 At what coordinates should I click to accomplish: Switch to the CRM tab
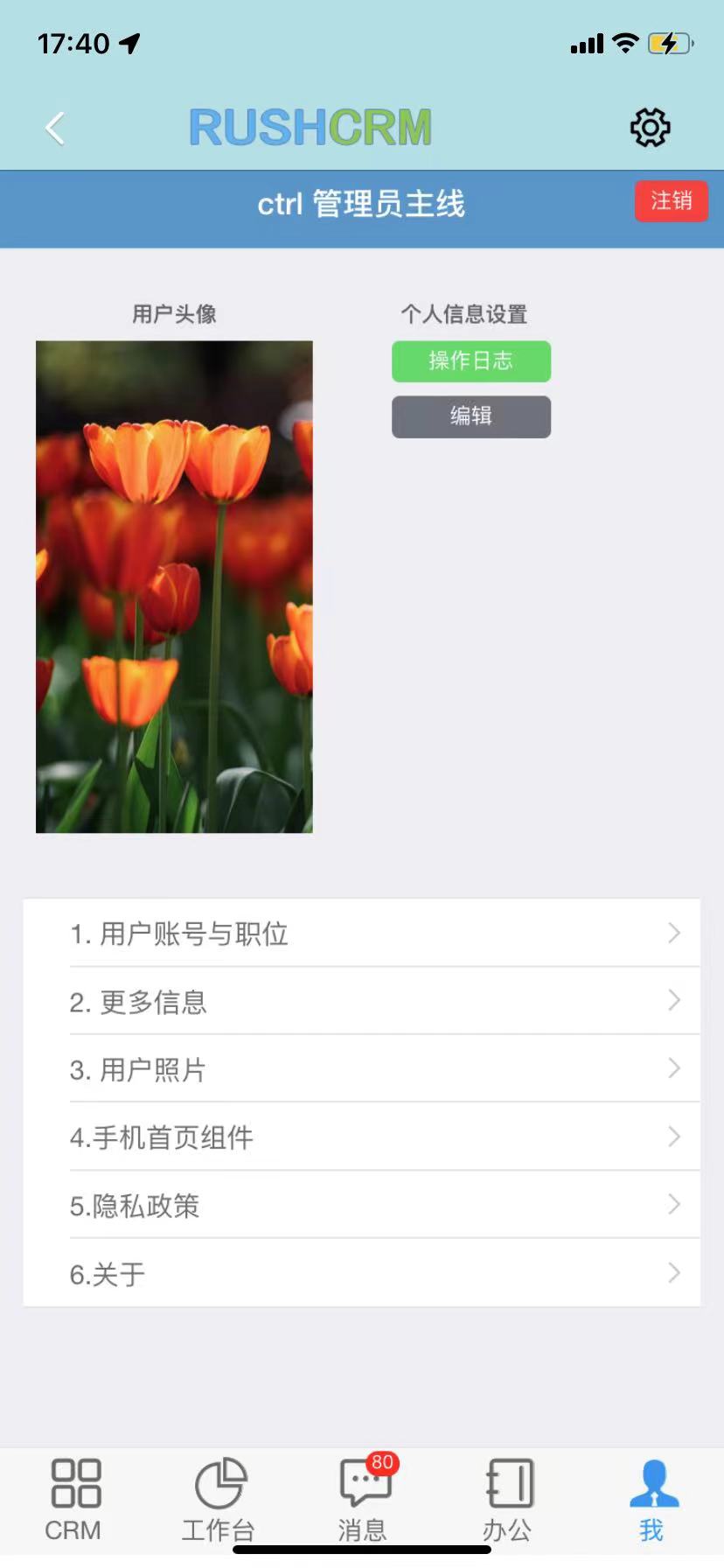click(x=73, y=1501)
